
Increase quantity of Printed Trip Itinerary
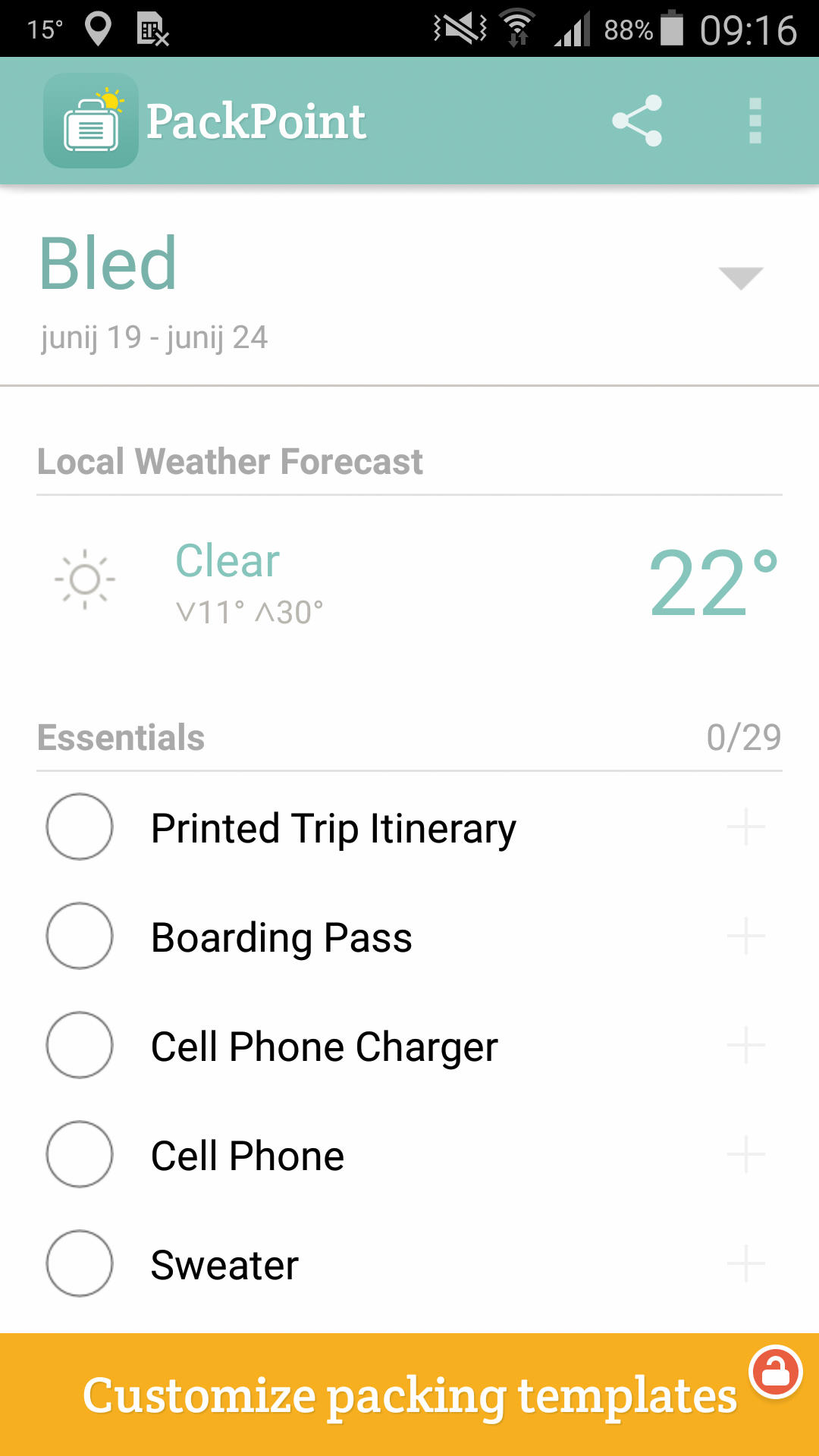[745, 827]
